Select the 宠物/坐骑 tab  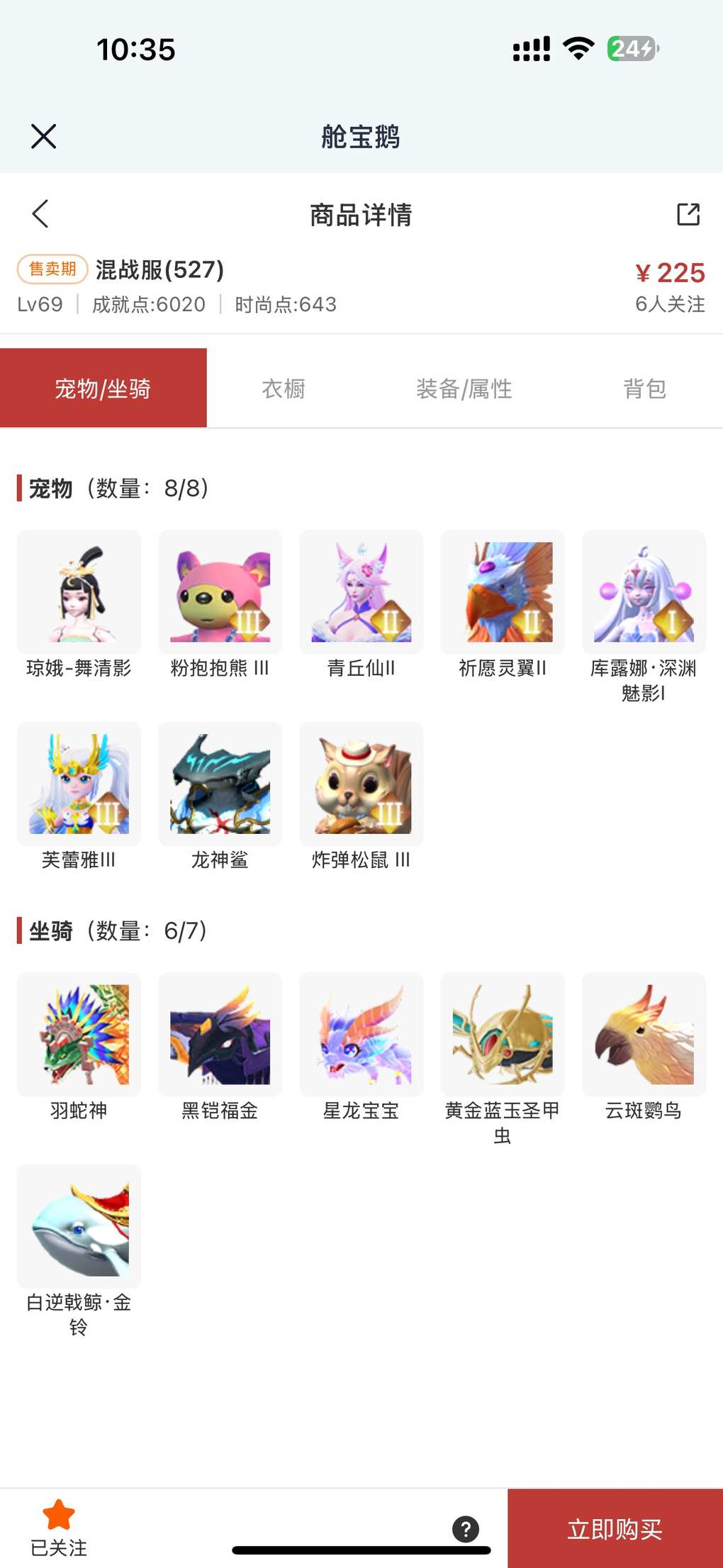pos(103,389)
